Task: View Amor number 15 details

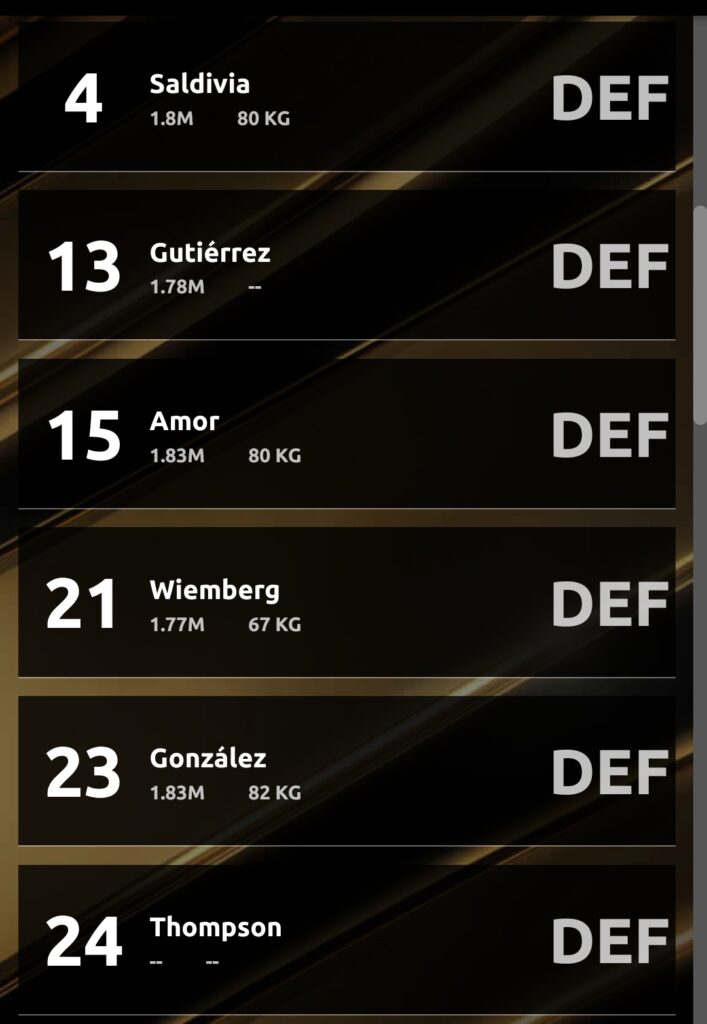Action: tap(346, 435)
